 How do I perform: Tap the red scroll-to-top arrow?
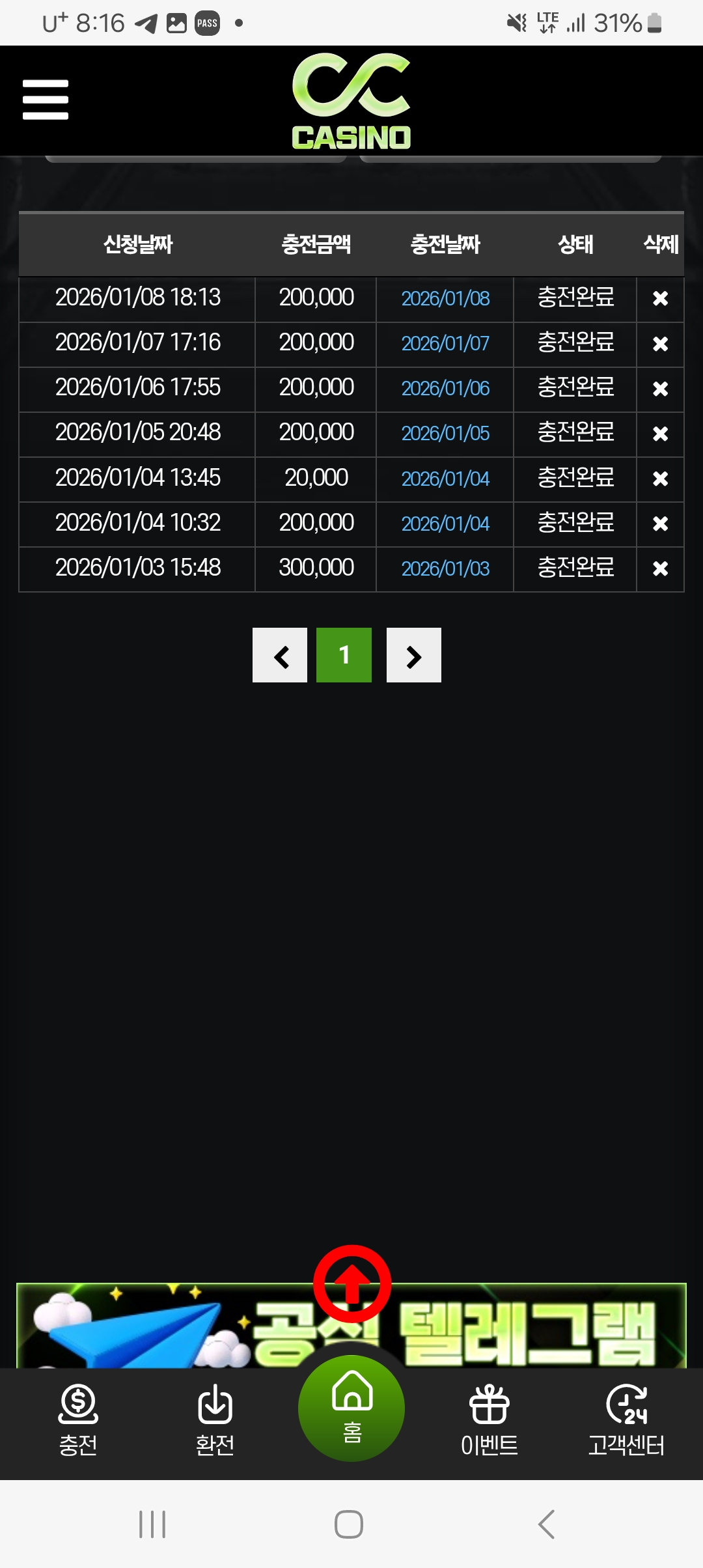(x=352, y=1284)
